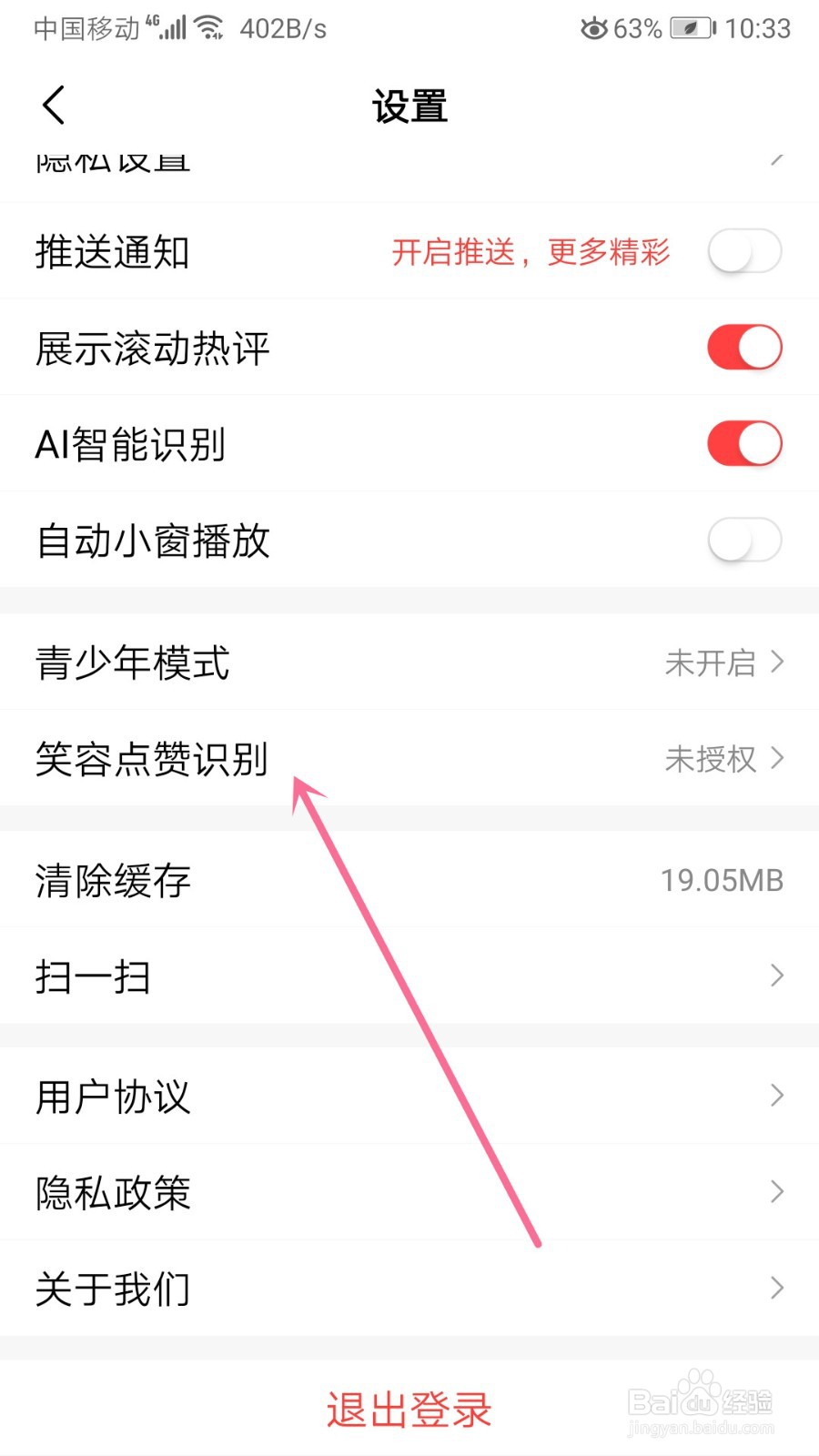
Task: Turn off the AI智能识别 switch
Action: point(744,443)
